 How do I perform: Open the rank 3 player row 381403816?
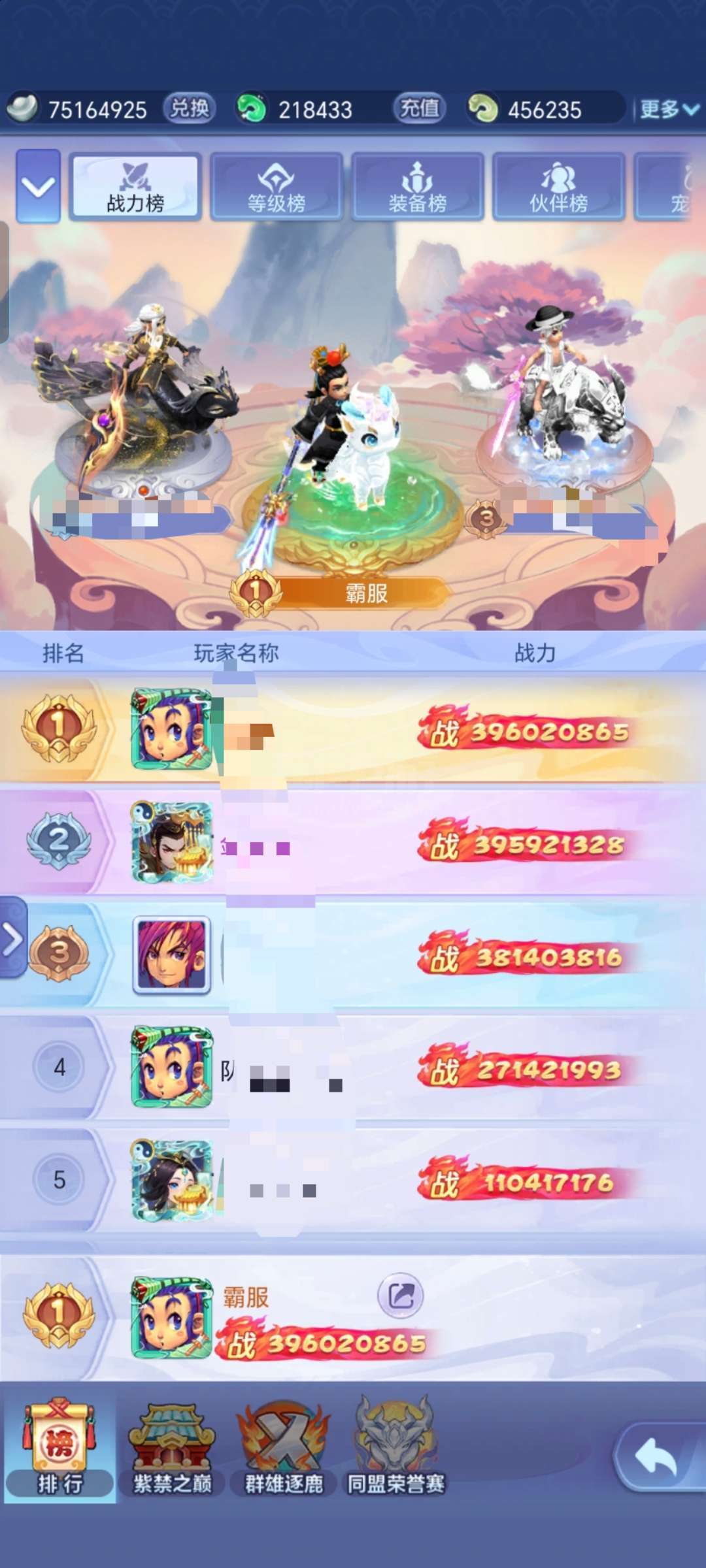tap(353, 955)
